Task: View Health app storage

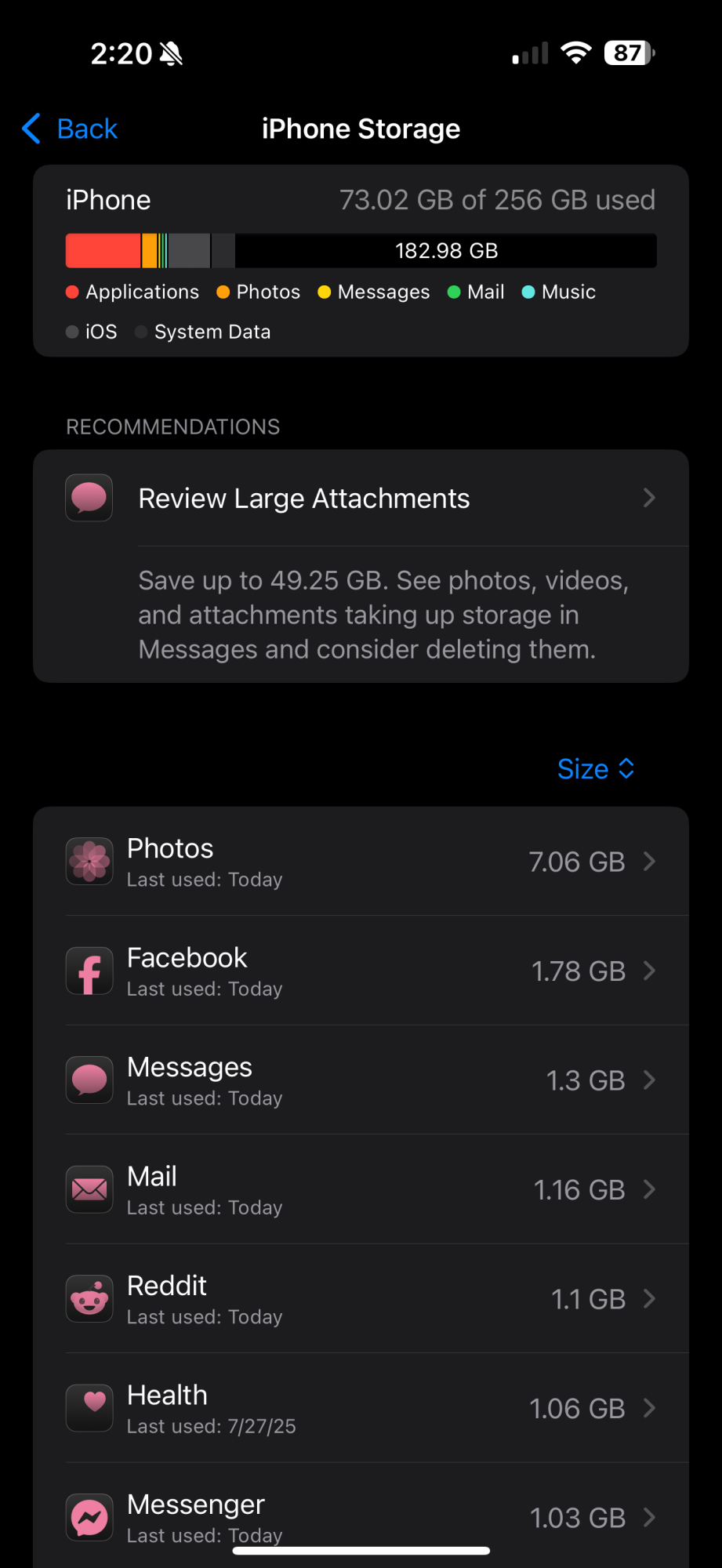Action: [361, 1409]
